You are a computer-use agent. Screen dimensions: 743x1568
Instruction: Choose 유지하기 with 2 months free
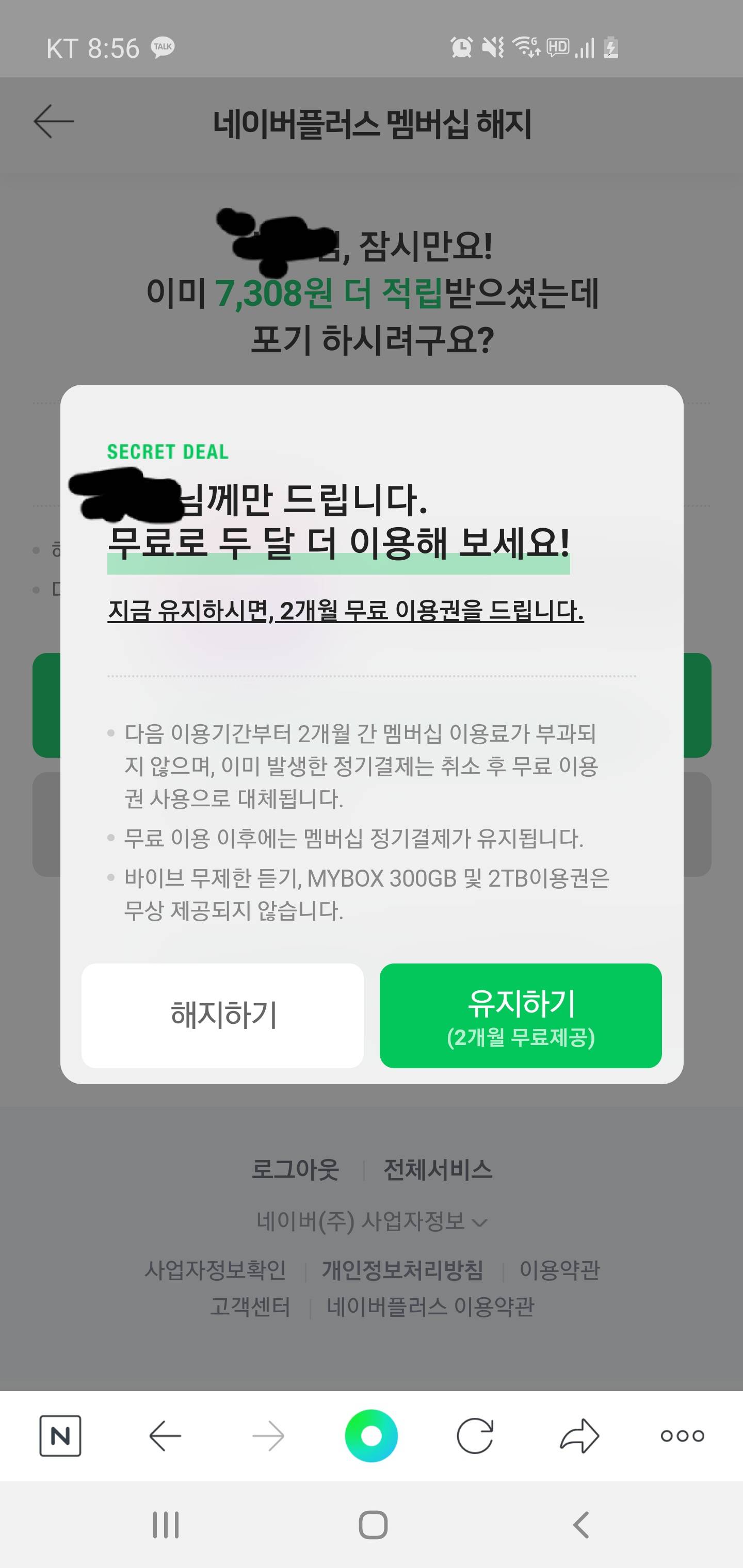(521, 1015)
